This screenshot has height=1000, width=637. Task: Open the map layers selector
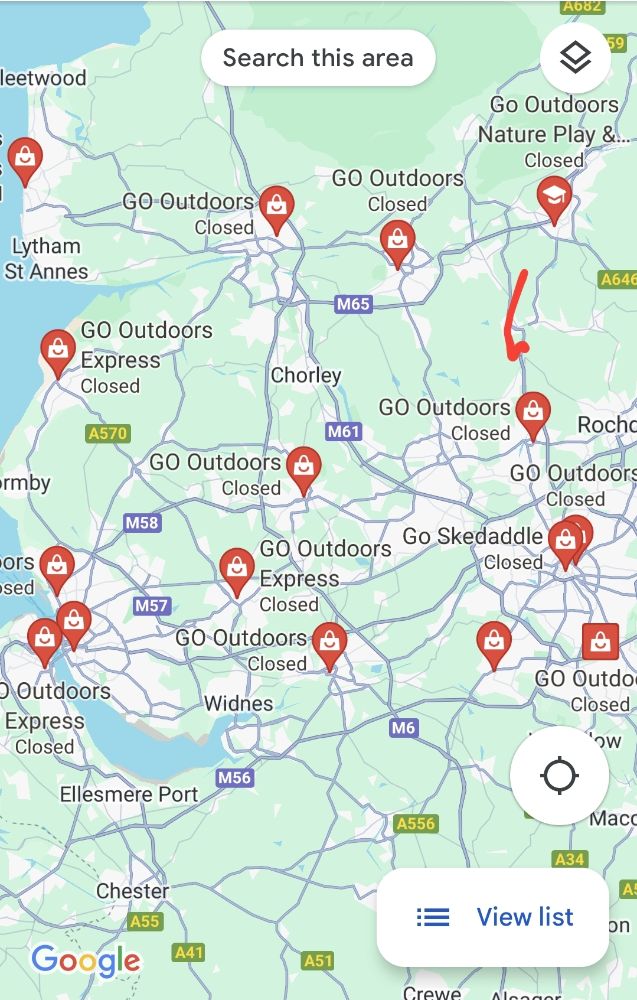(x=575, y=58)
